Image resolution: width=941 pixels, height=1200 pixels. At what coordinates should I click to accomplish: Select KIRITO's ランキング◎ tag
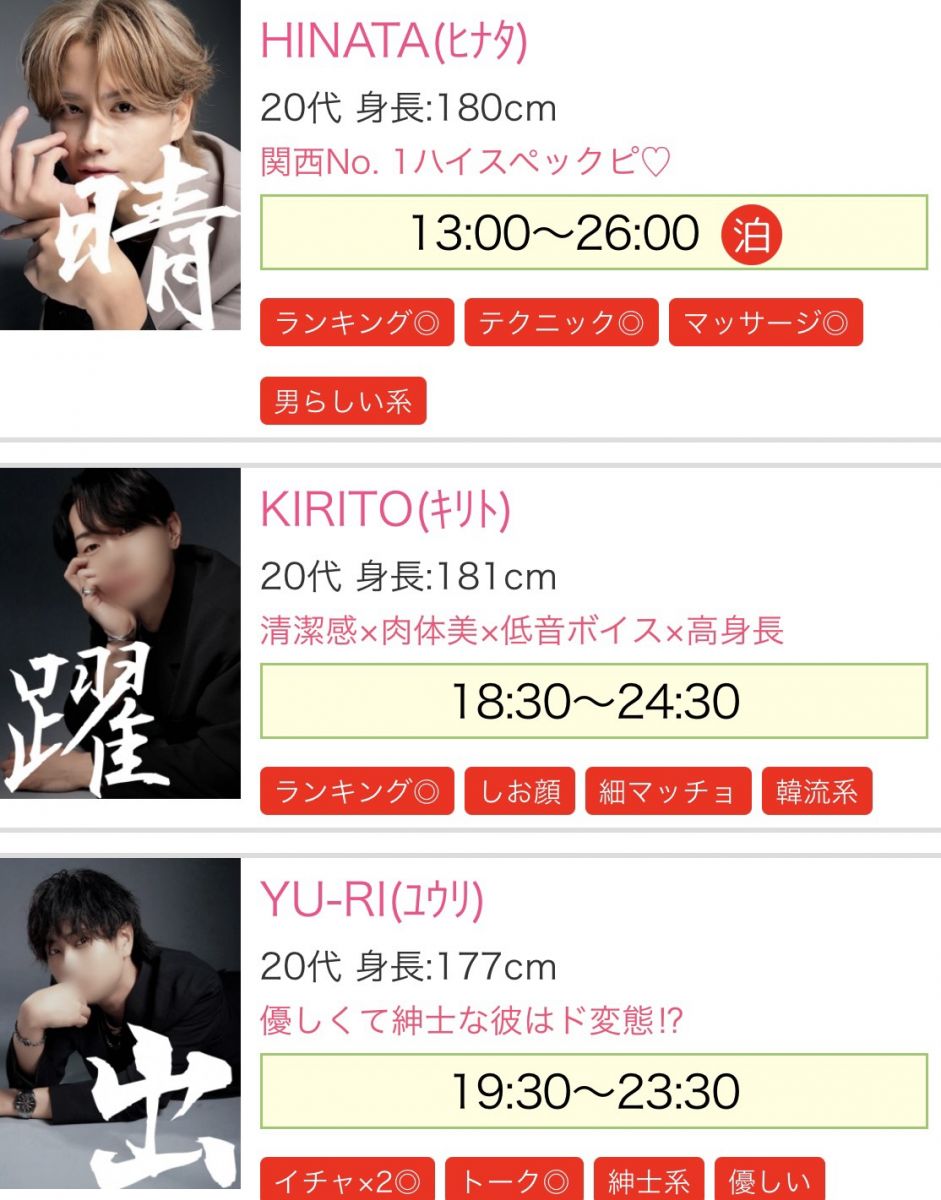(x=357, y=792)
